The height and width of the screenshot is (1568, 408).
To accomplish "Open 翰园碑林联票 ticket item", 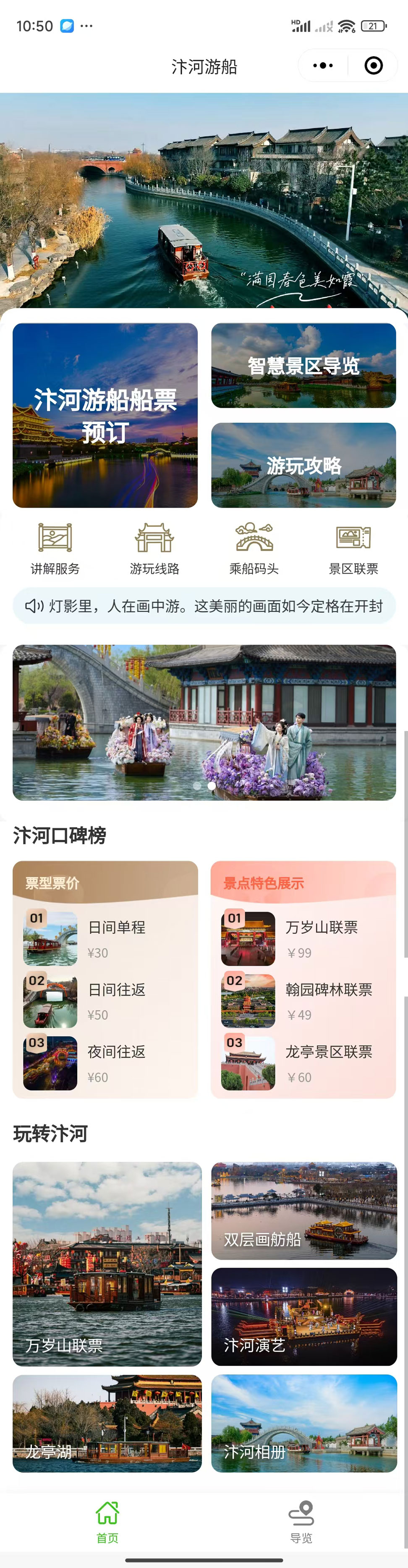I will coord(303,1001).
